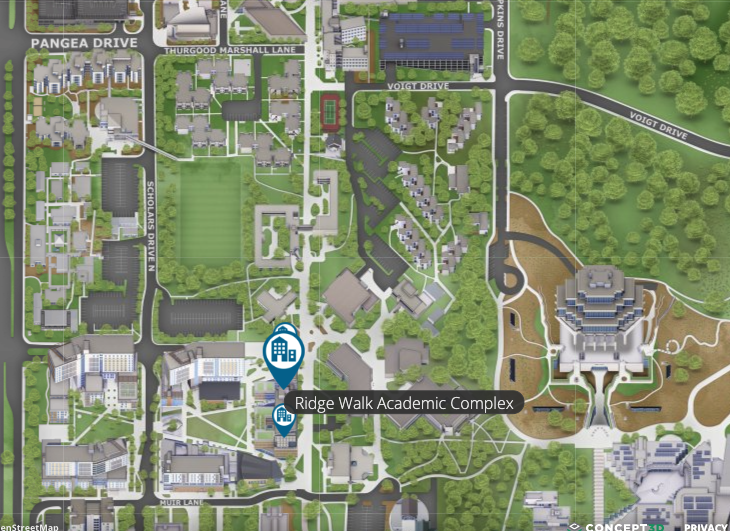
Task: Open the OpenStreetMap attribution link
Action: click(30, 527)
